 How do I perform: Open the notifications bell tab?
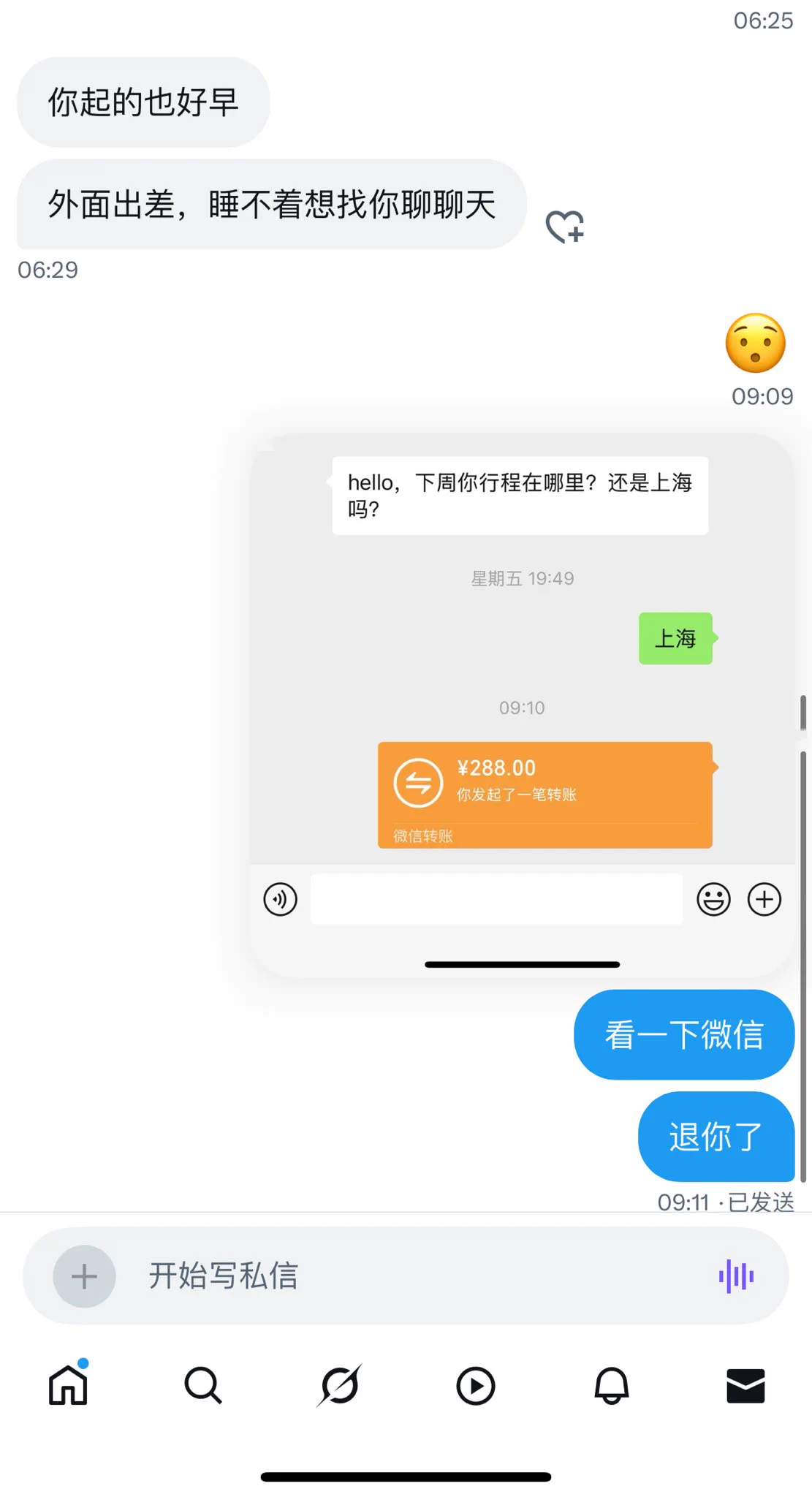point(612,1385)
